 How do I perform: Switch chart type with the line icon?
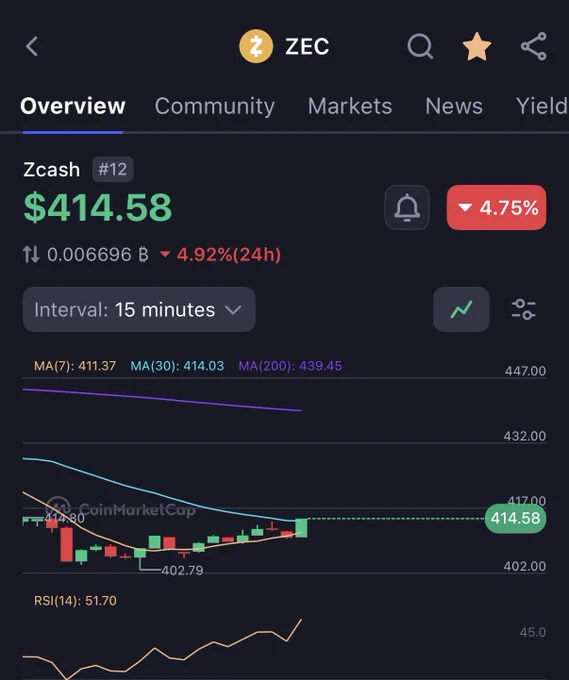click(461, 310)
